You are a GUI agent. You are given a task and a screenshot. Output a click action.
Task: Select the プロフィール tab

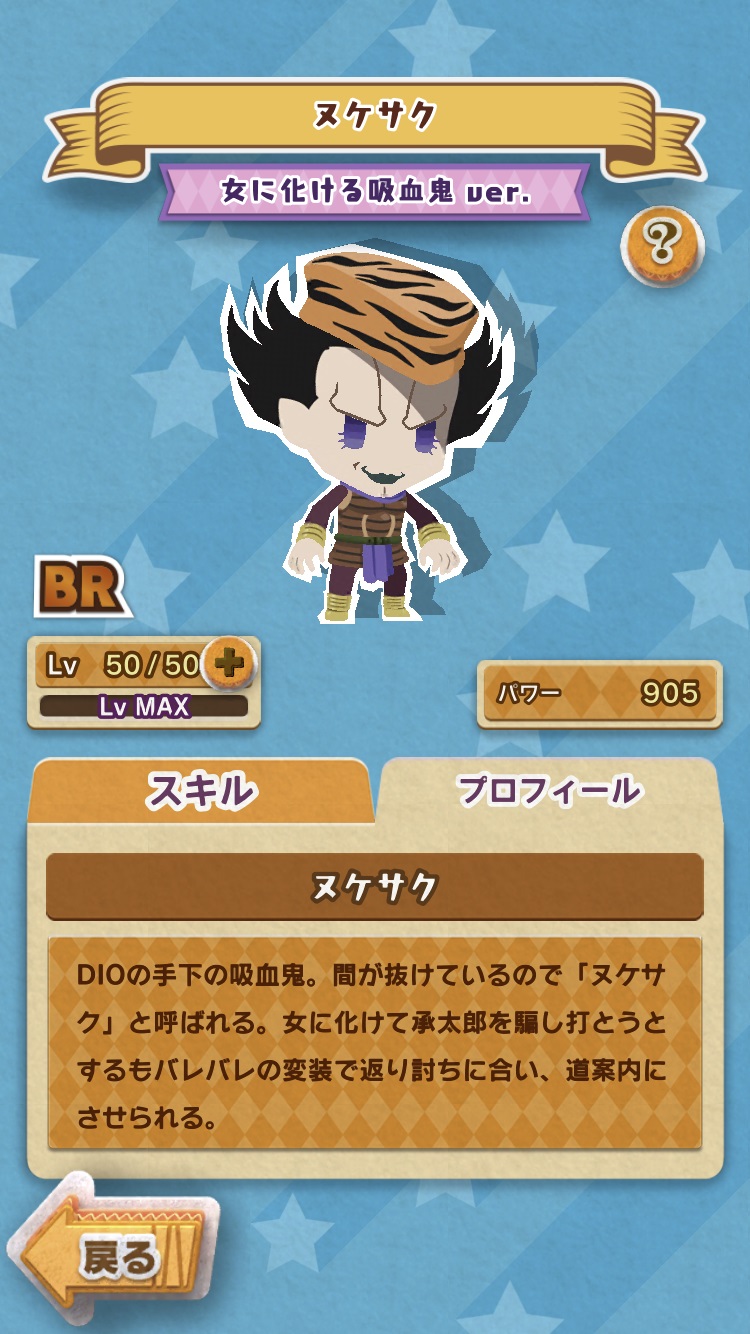(548, 791)
